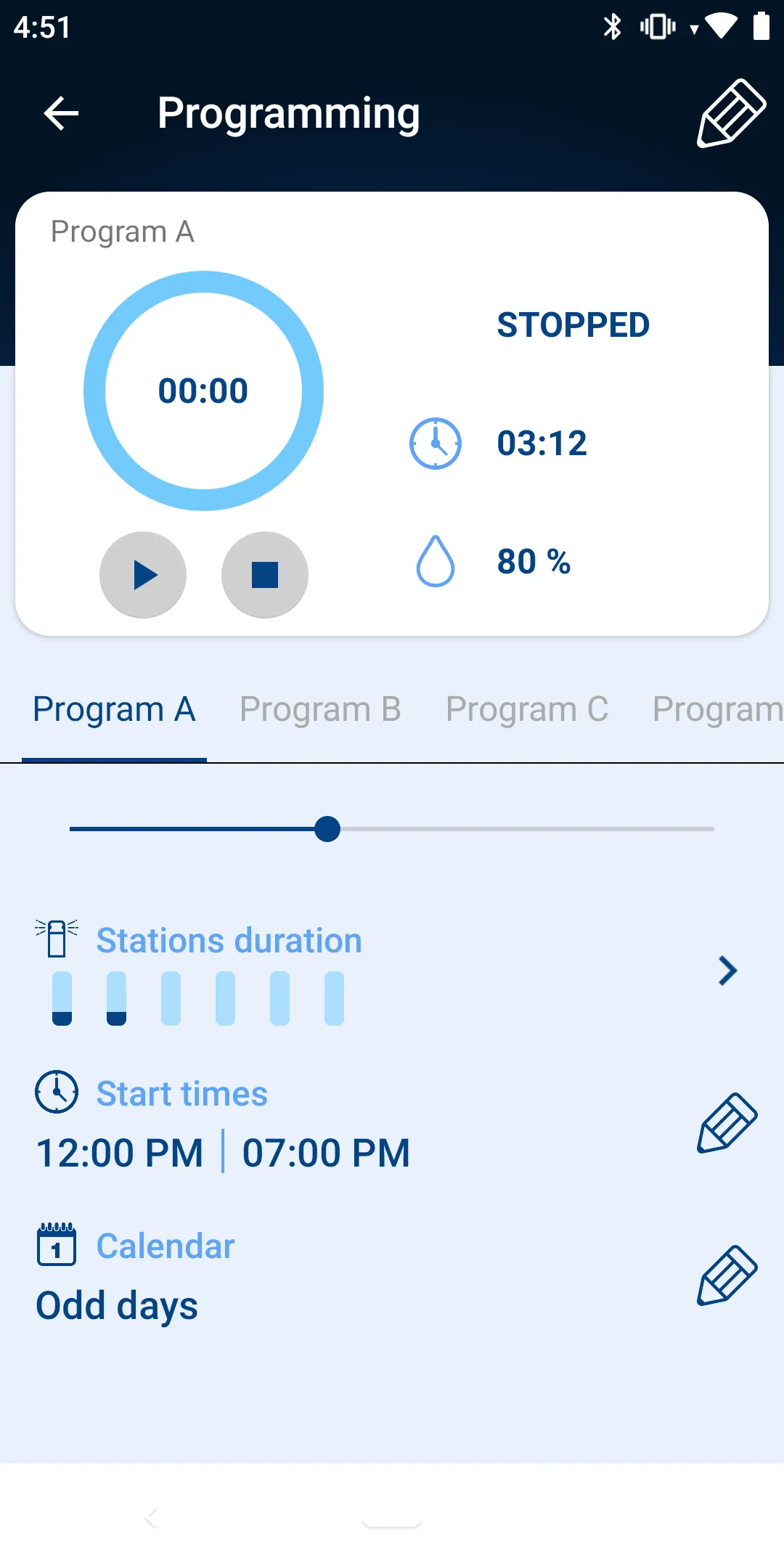Navigate back with the arrow in the top bar
This screenshot has height=1568, width=784.
point(61,113)
